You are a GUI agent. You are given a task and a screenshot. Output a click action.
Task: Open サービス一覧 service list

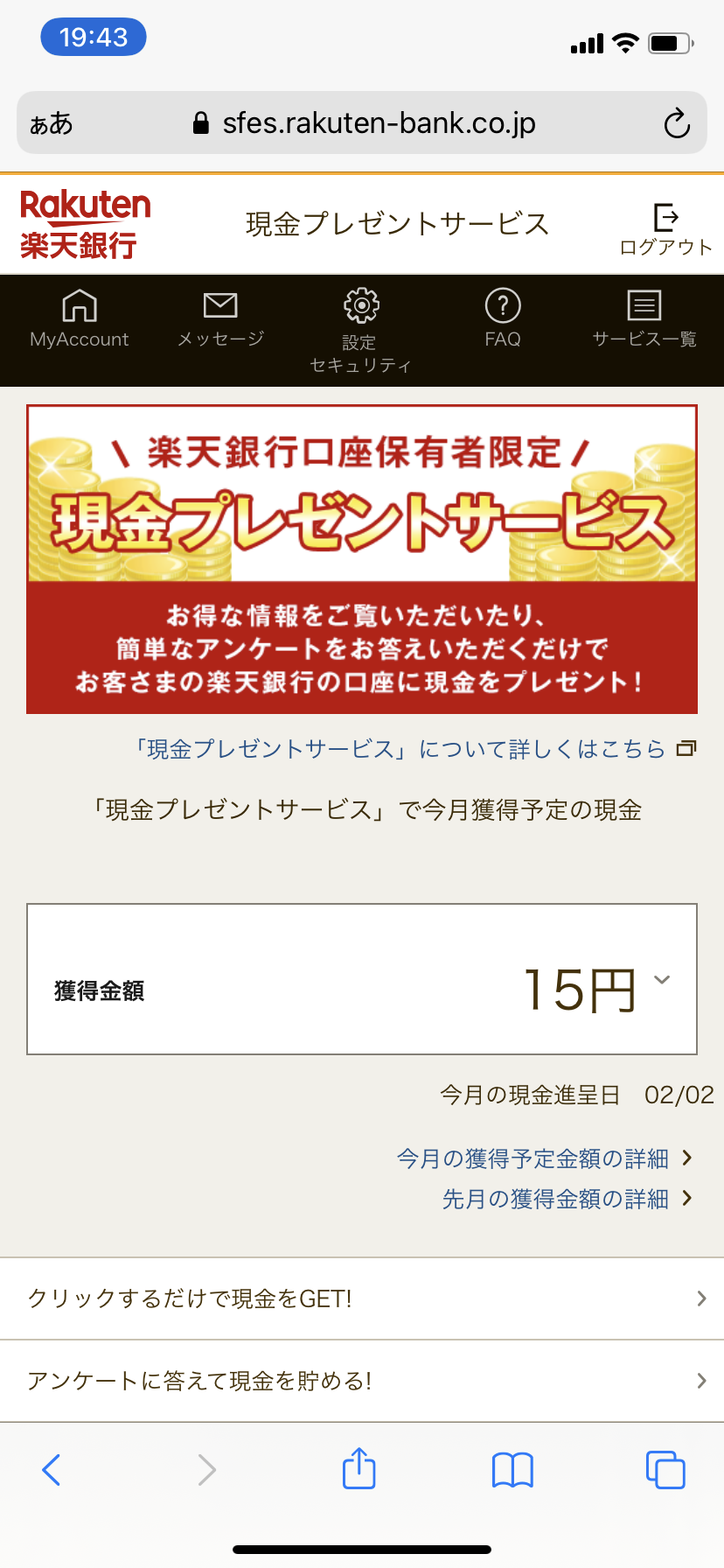pos(644,319)
